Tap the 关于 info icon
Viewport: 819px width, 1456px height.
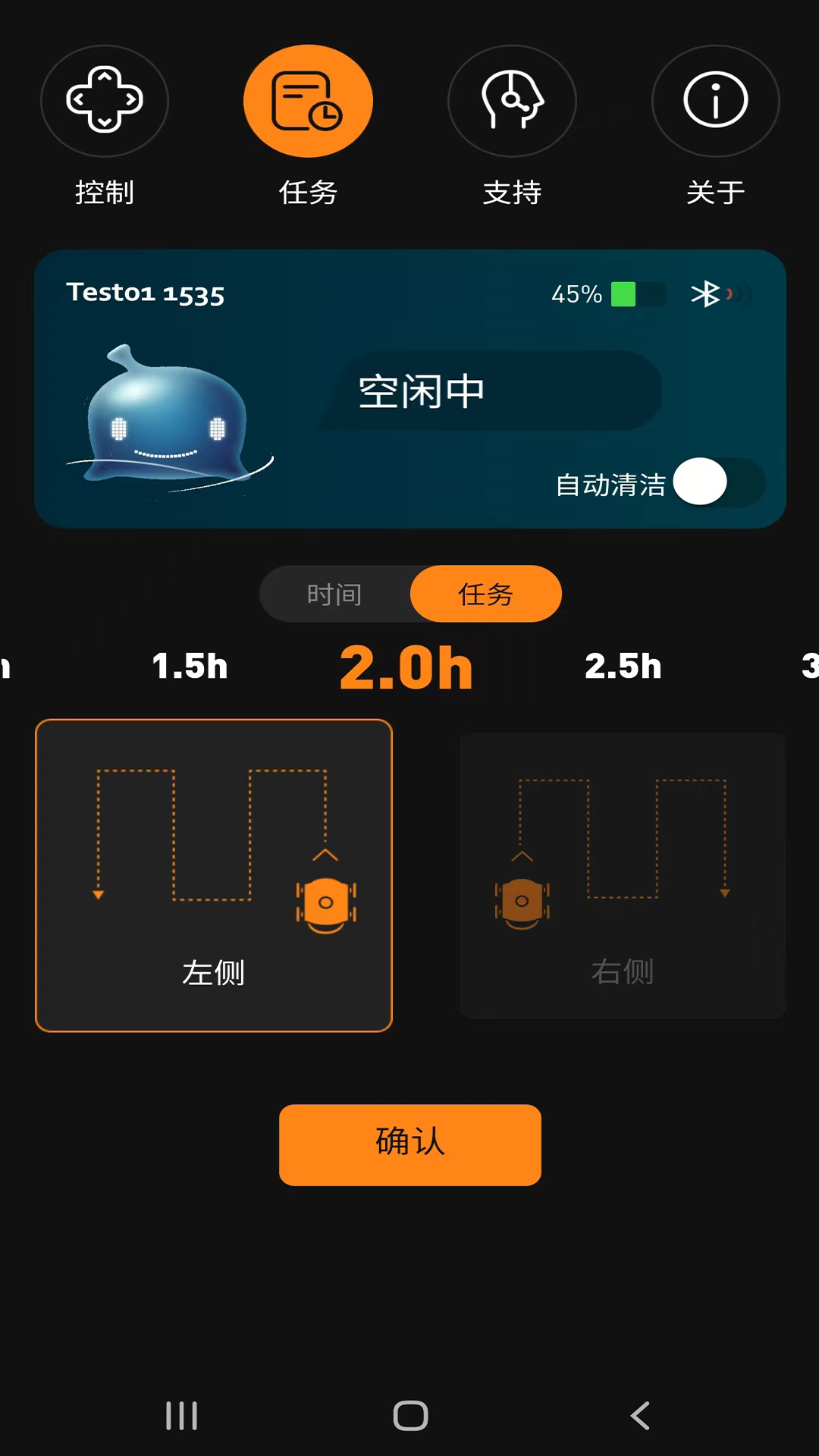pyautogui.click(x=715, y=101)
